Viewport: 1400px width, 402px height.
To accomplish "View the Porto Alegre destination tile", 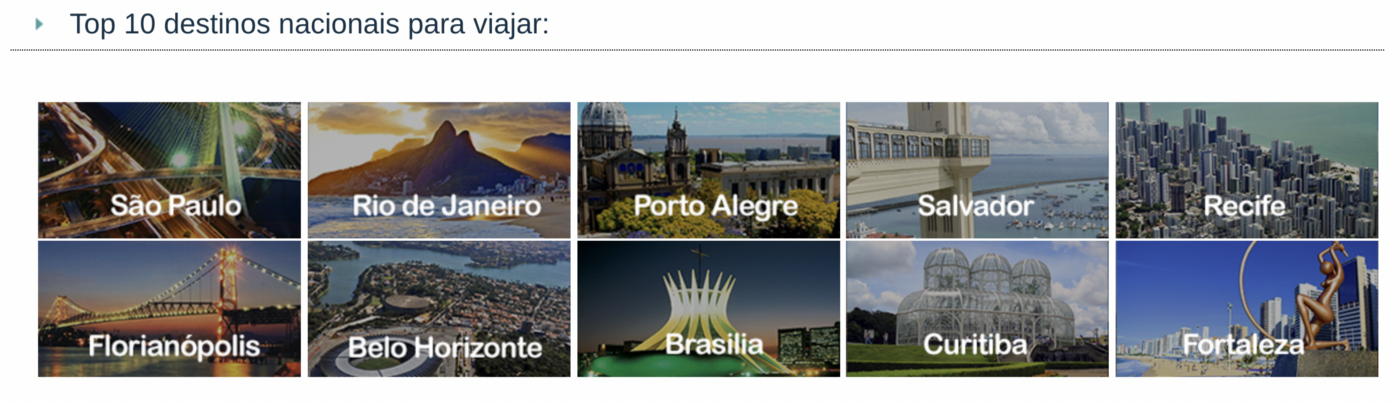I will click(708, 170).
